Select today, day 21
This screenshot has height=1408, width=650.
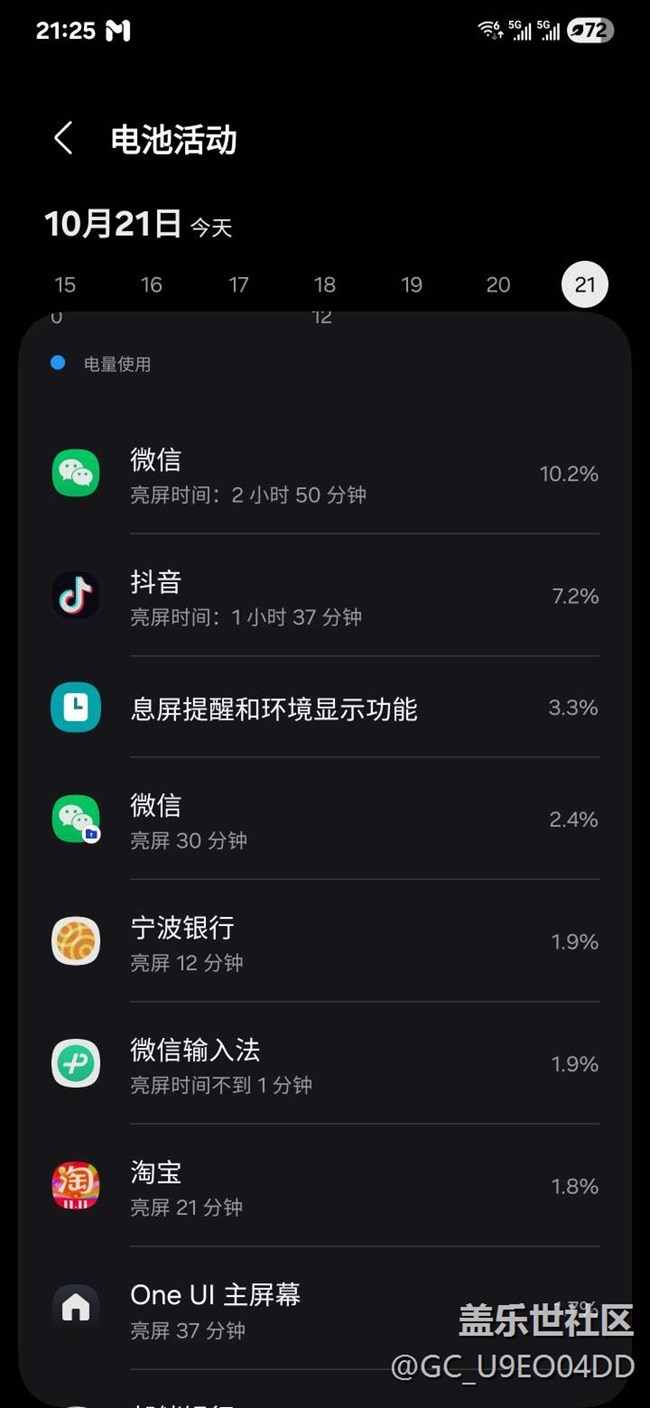(585, 285)
